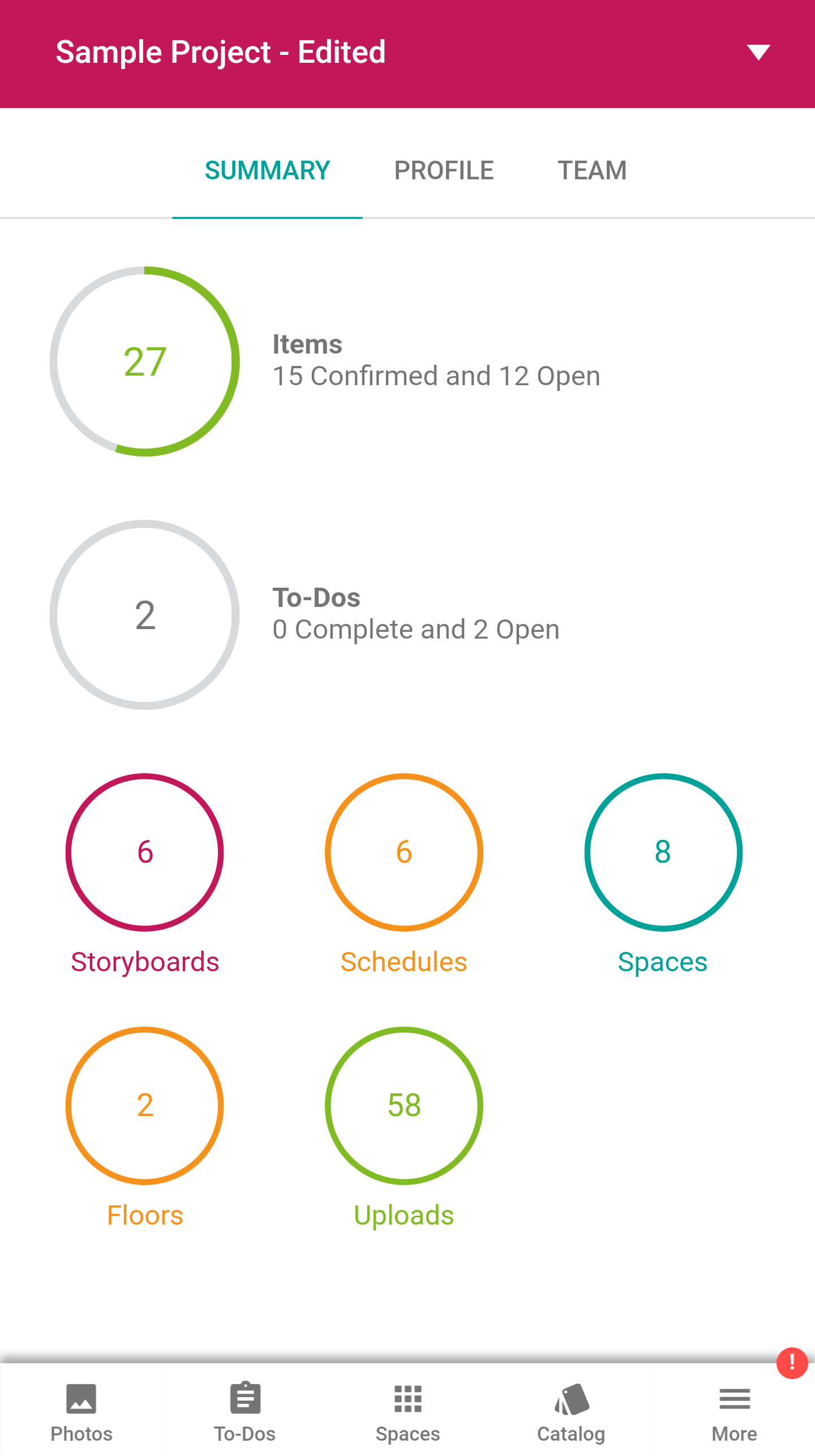Open the Catalog tab

click(x=570, y=1411)
